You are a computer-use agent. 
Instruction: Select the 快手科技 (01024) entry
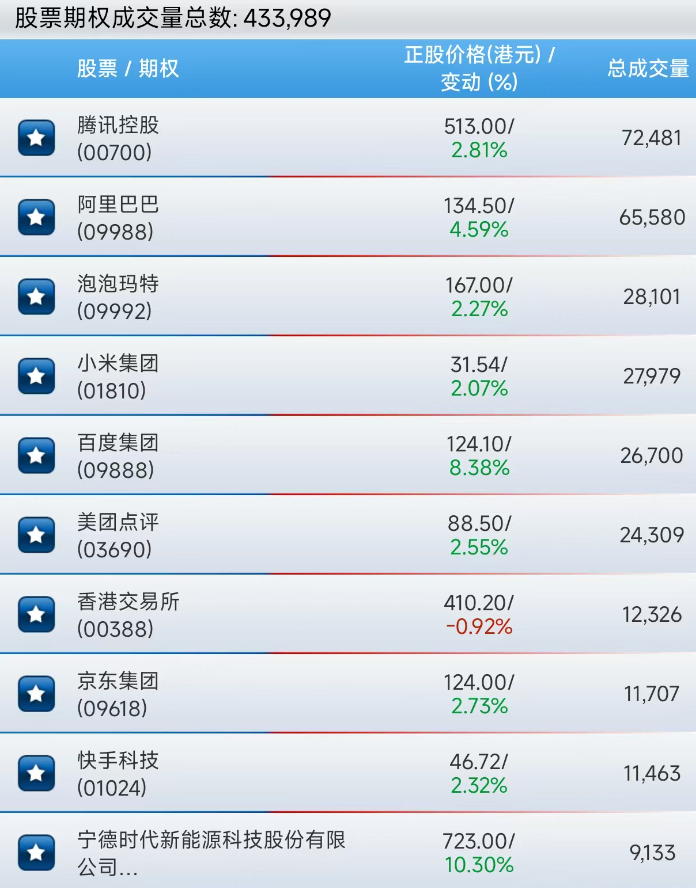(x=118, y=774)
